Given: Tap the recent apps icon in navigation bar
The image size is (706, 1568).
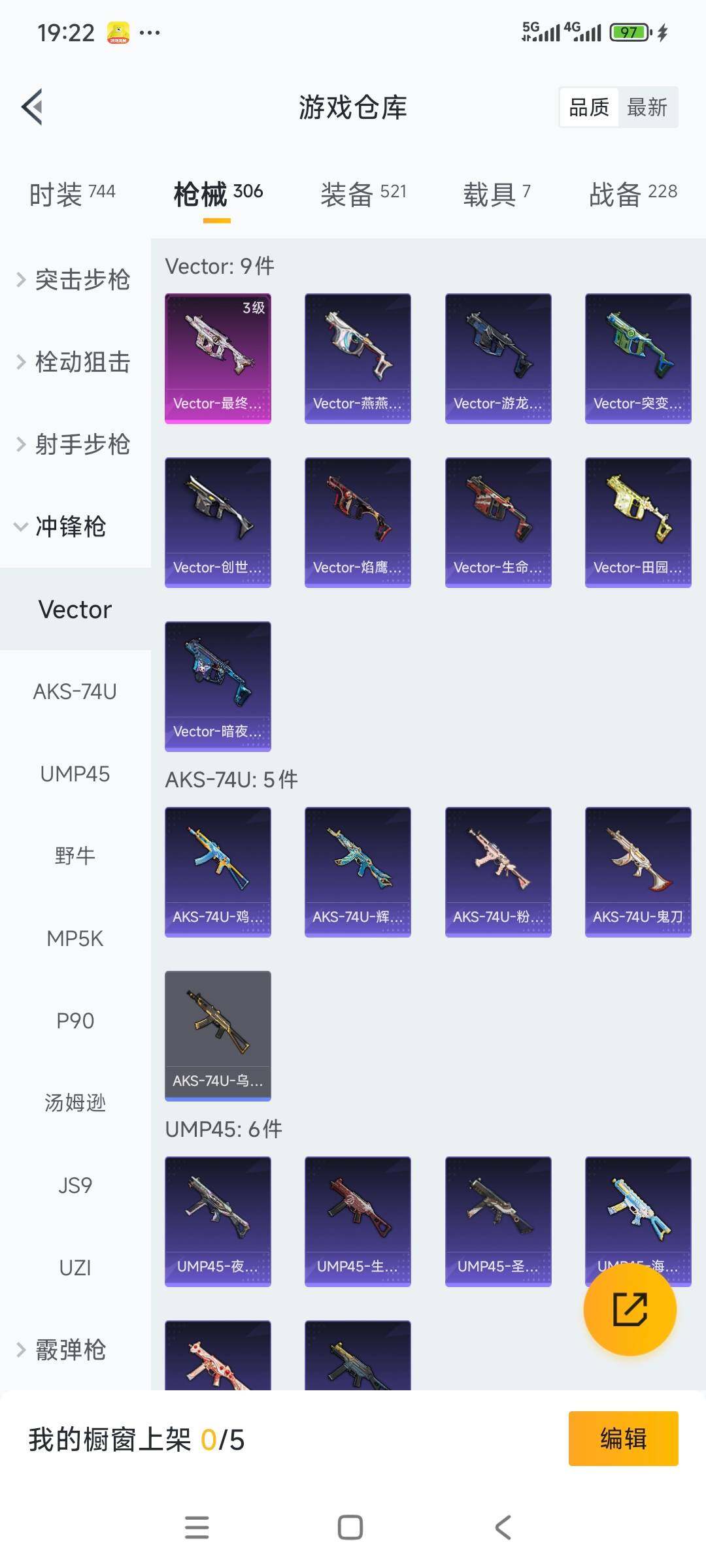Looking at the screenshot, I should point(197,1527).
